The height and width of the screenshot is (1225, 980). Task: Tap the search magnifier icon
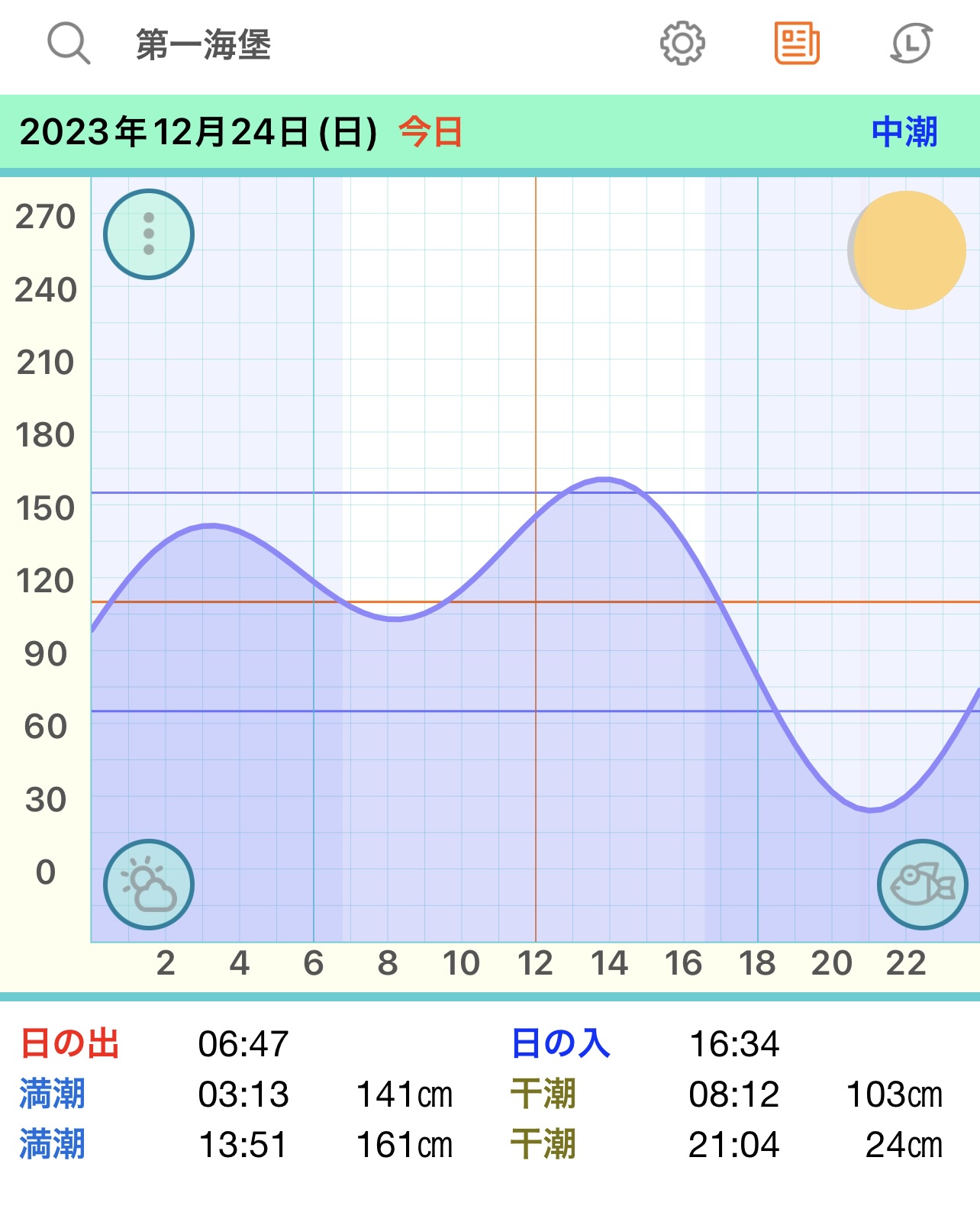[x=69, y=44]
